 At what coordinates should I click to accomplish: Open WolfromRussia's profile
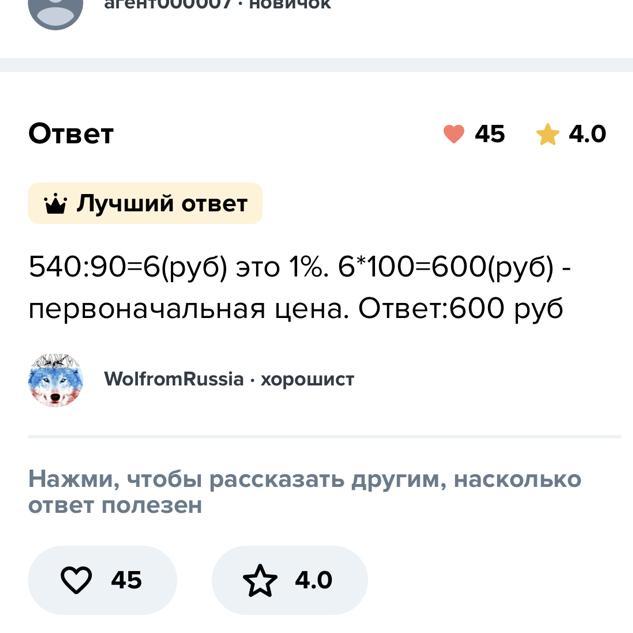173,380
